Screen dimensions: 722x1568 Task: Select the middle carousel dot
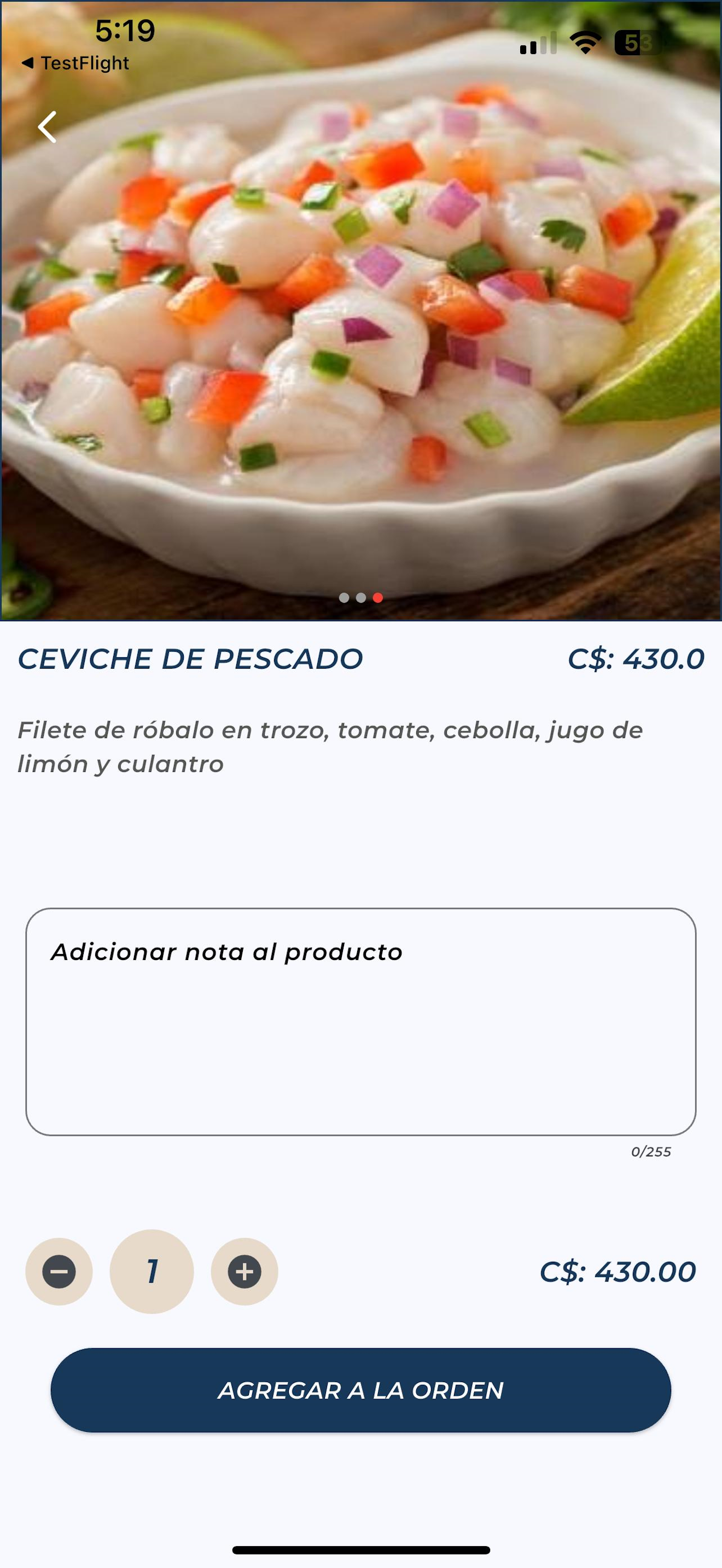coord(360,598)
